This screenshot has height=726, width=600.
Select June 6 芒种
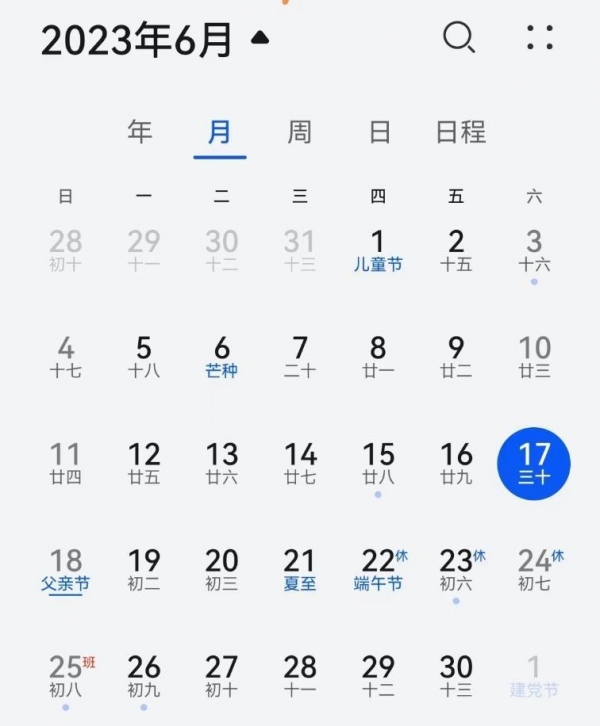click(222, 357)
